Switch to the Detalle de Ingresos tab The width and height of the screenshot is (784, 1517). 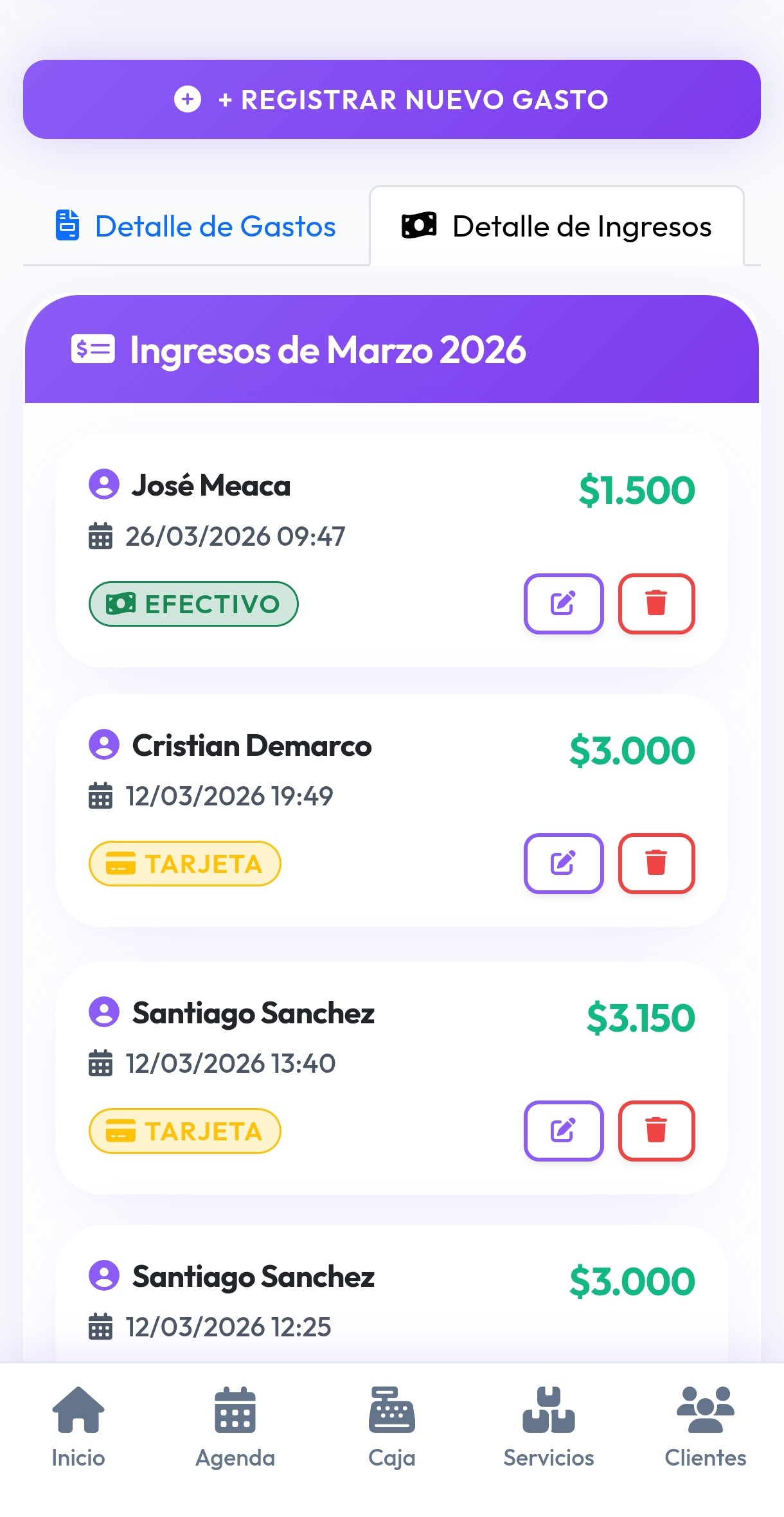coord(557,226)
